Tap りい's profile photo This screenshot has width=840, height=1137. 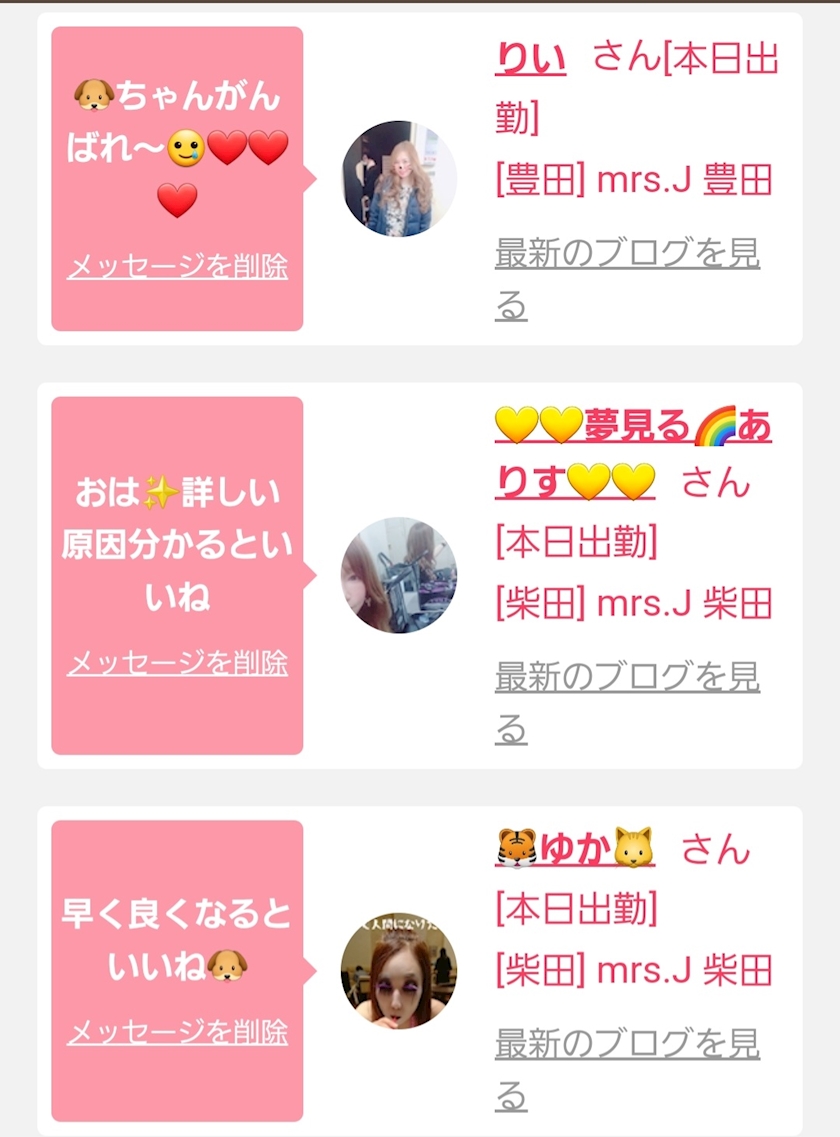[x=399, y=179]
